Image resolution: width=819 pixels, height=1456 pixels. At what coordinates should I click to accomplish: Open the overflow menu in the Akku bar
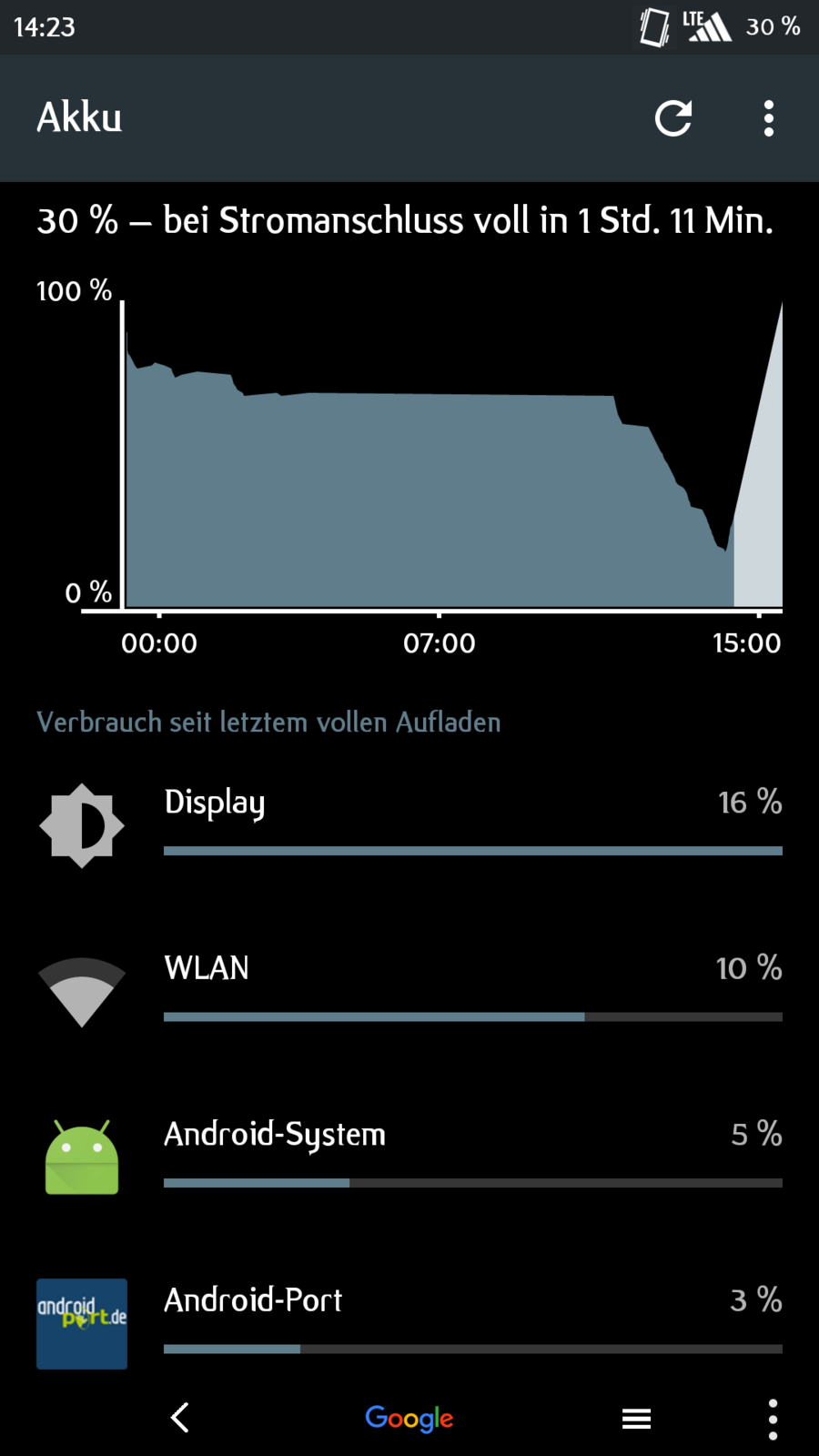pos(769,118)
